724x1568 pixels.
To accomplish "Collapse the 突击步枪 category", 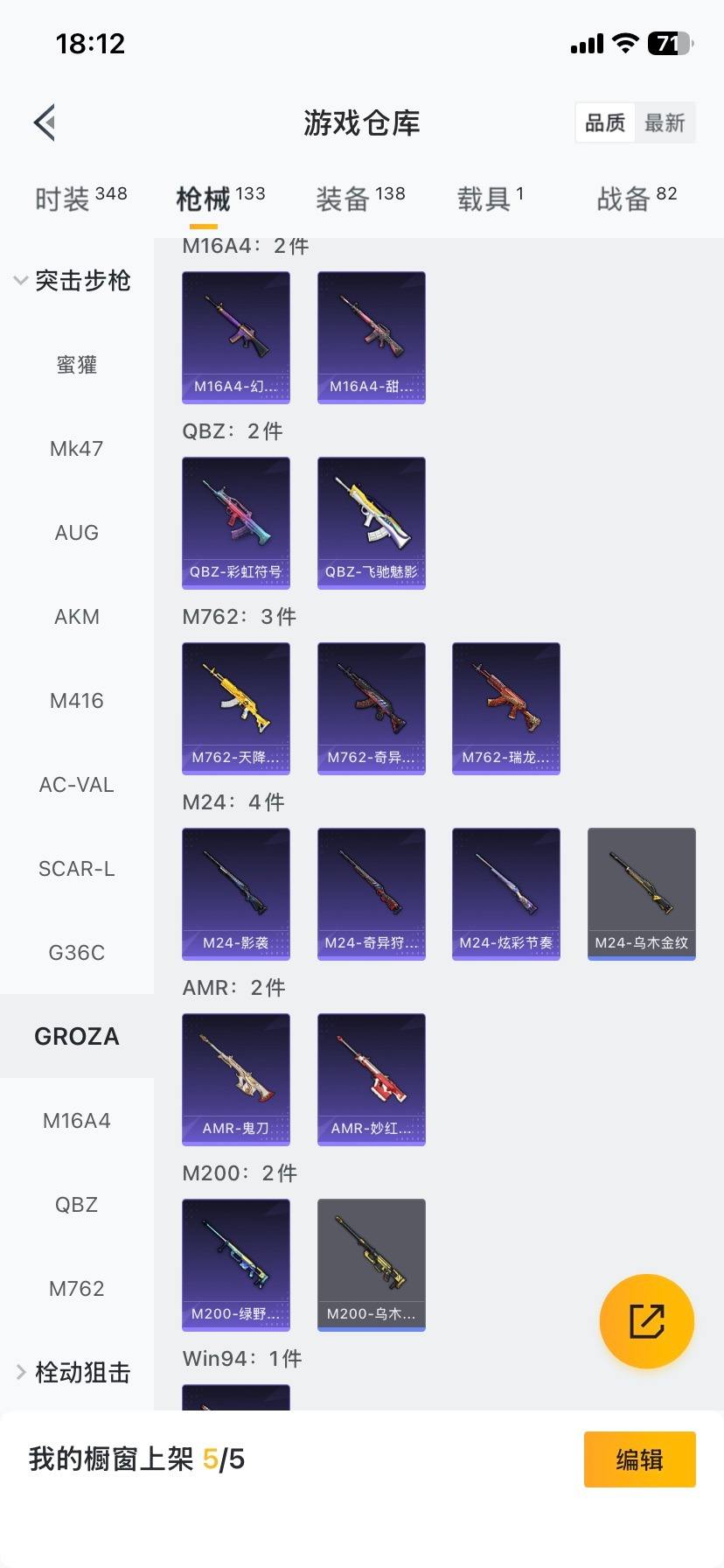I will (x=73, y=281).
